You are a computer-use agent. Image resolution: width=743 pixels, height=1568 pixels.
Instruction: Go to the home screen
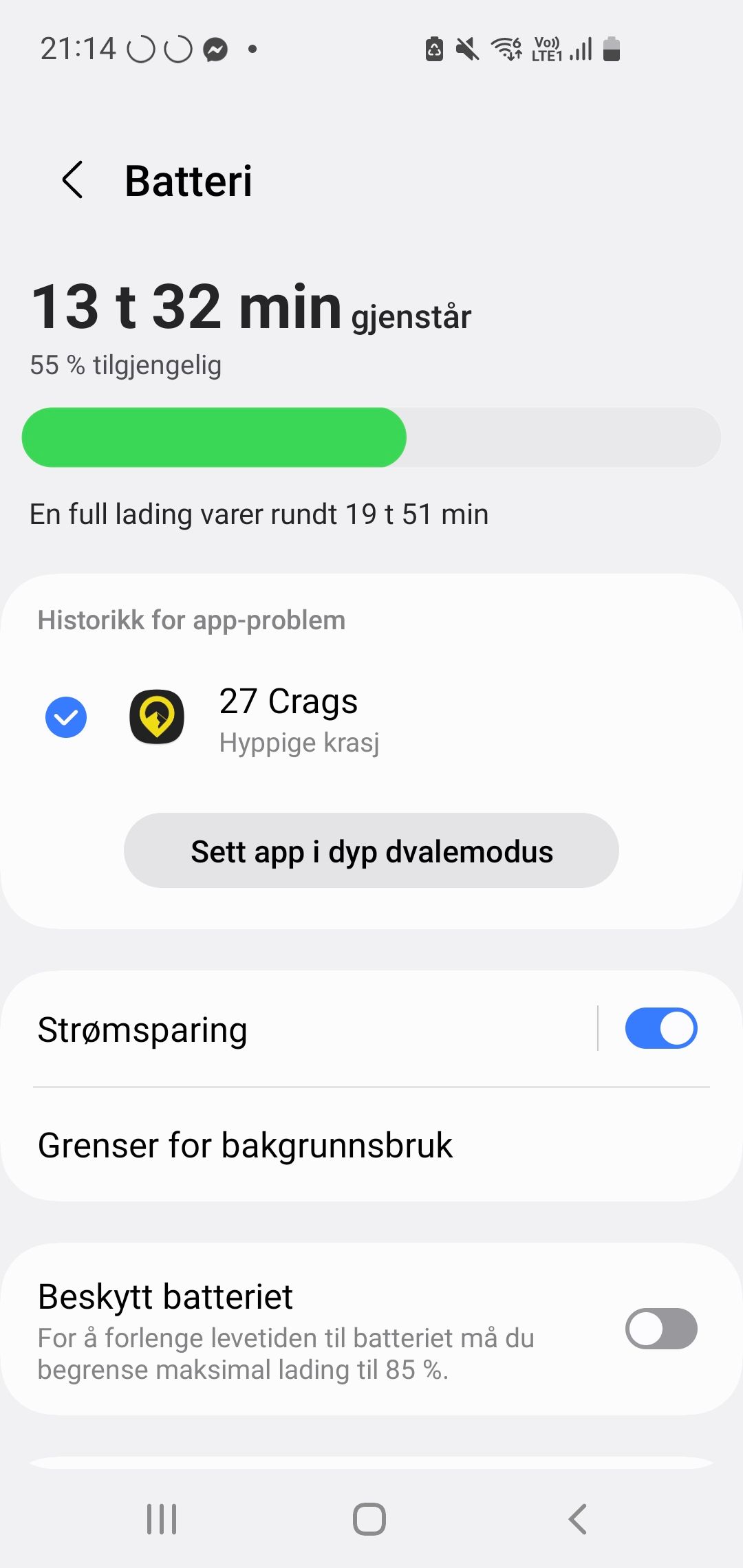tap(369, 1518)
